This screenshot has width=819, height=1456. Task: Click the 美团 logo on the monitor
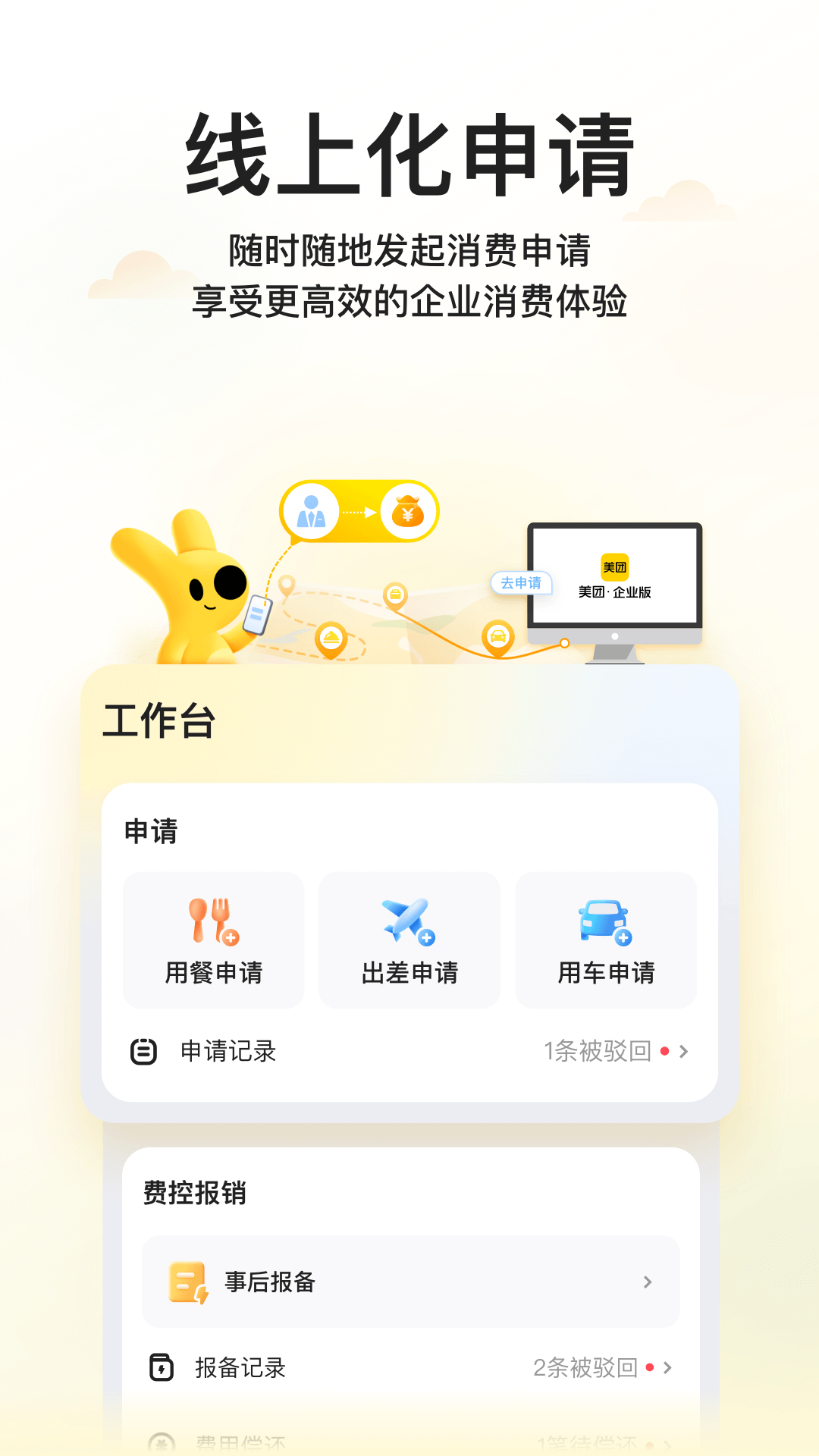tap(617, 565)
